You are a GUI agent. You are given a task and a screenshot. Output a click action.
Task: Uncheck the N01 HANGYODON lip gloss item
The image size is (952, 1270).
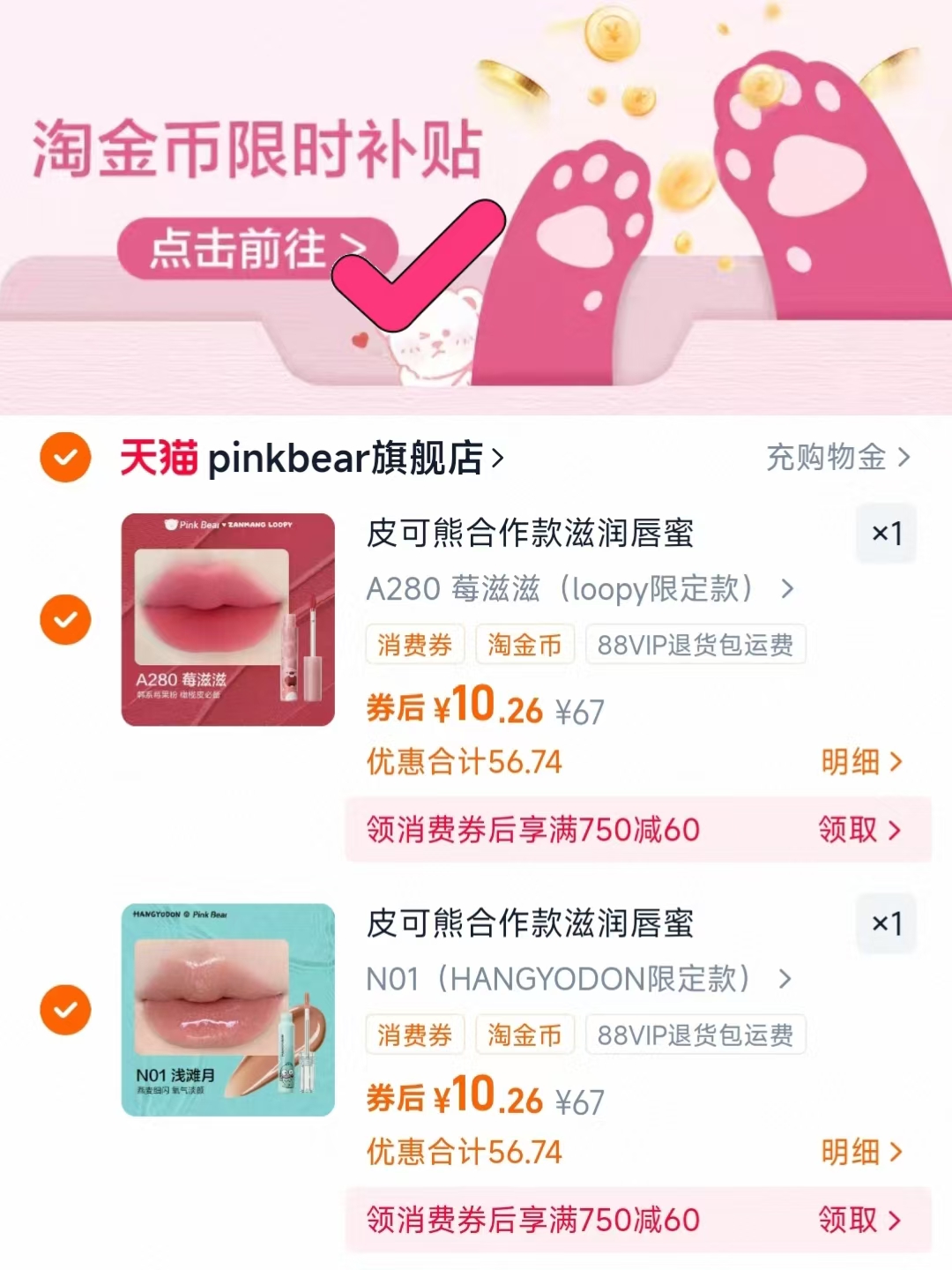[x=65, y=1009]
